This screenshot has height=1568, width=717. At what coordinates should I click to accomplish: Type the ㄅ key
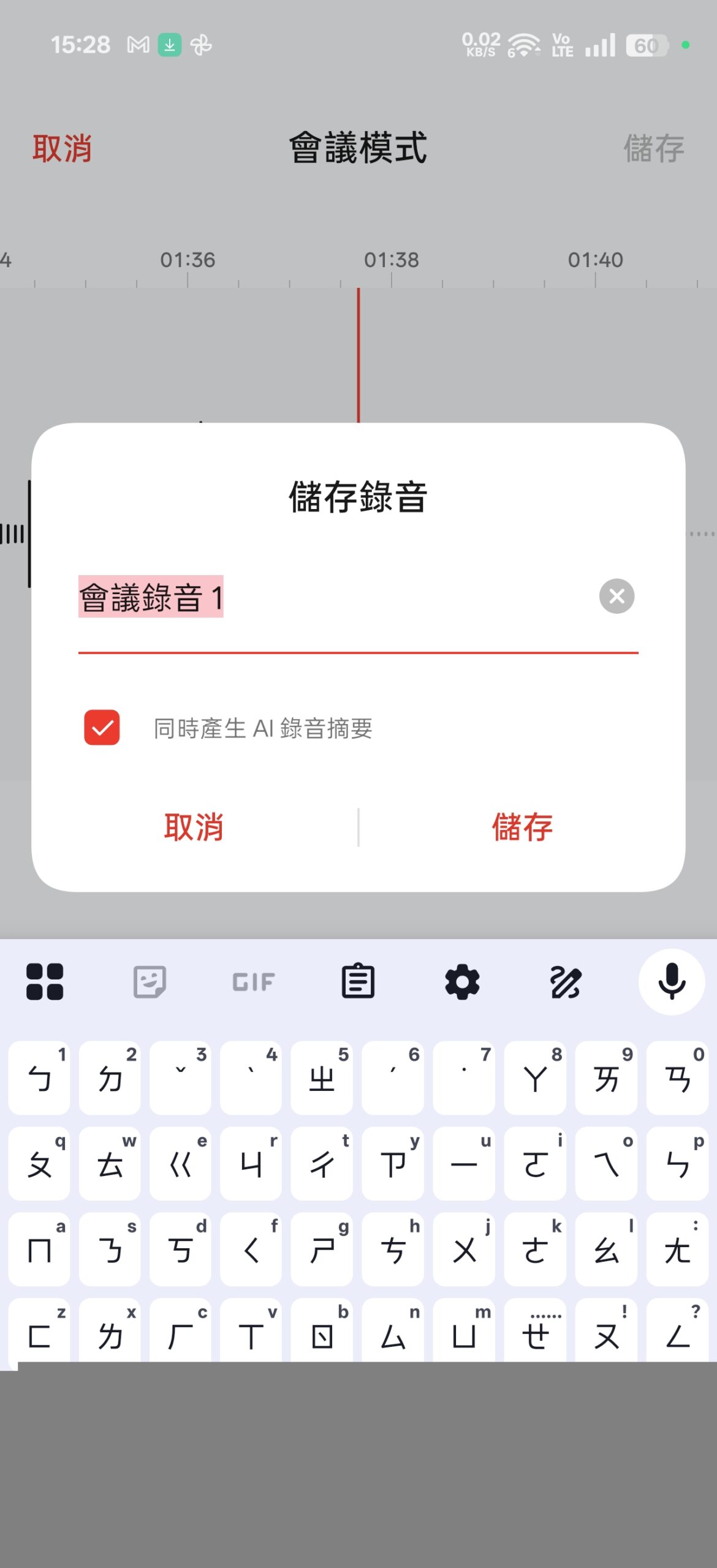pos(39,1078)
